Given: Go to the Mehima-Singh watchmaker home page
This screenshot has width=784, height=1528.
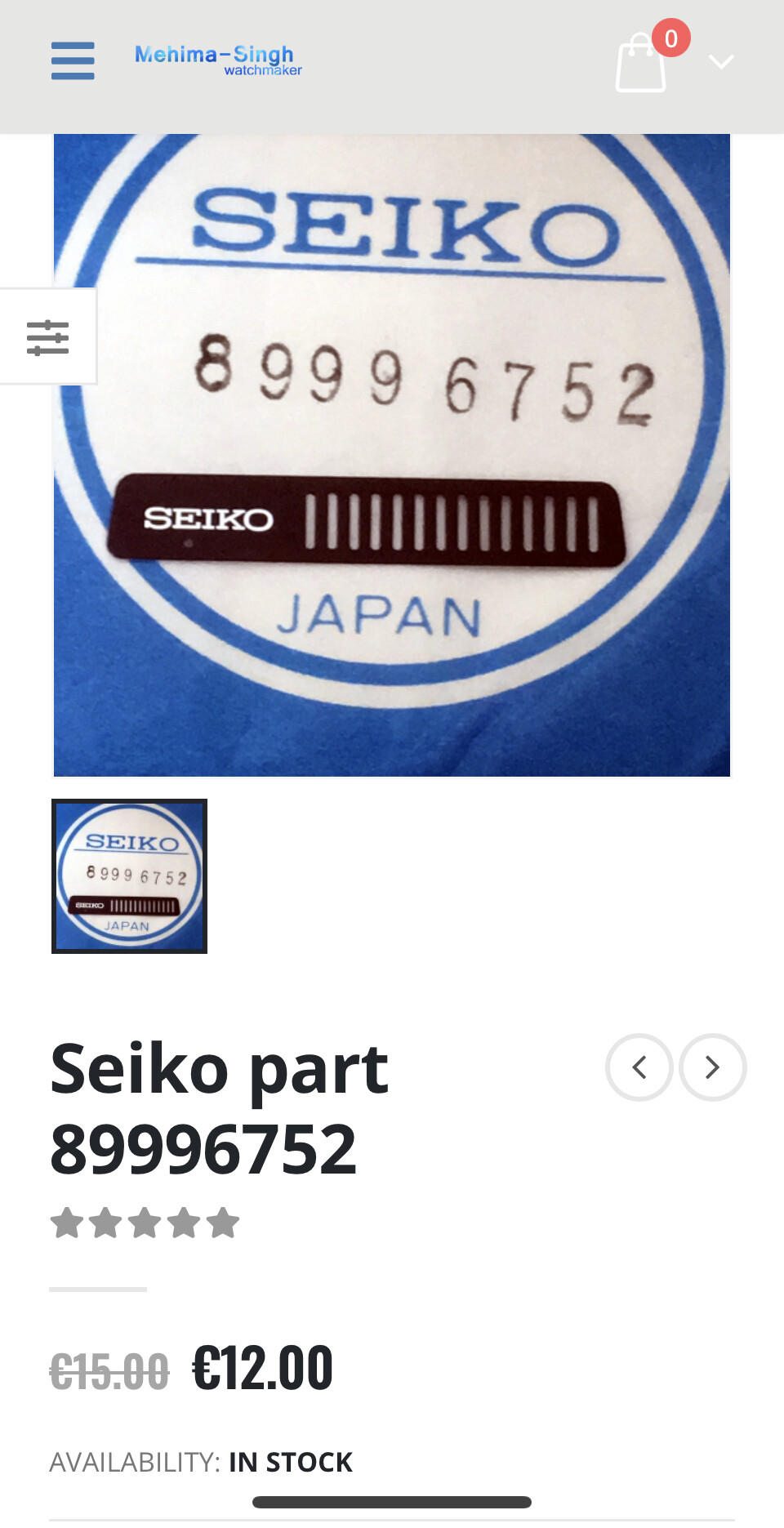Looking at the screenshot, I should pos(218,60).
